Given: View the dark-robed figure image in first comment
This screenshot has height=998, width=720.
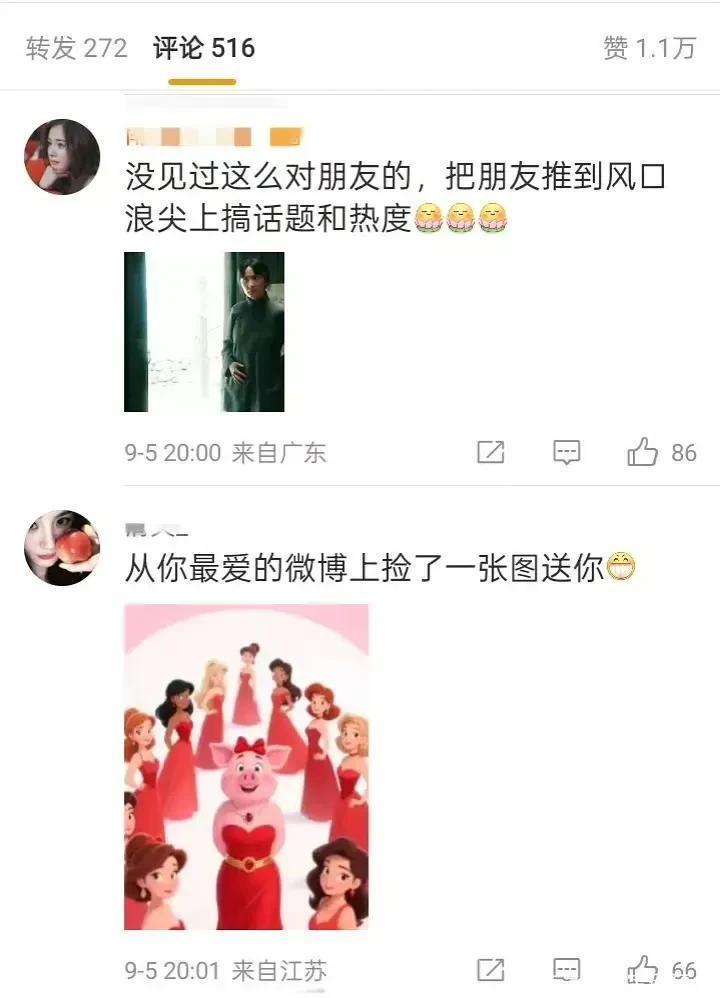Looking at the screenshot, I should click(204, 332).
